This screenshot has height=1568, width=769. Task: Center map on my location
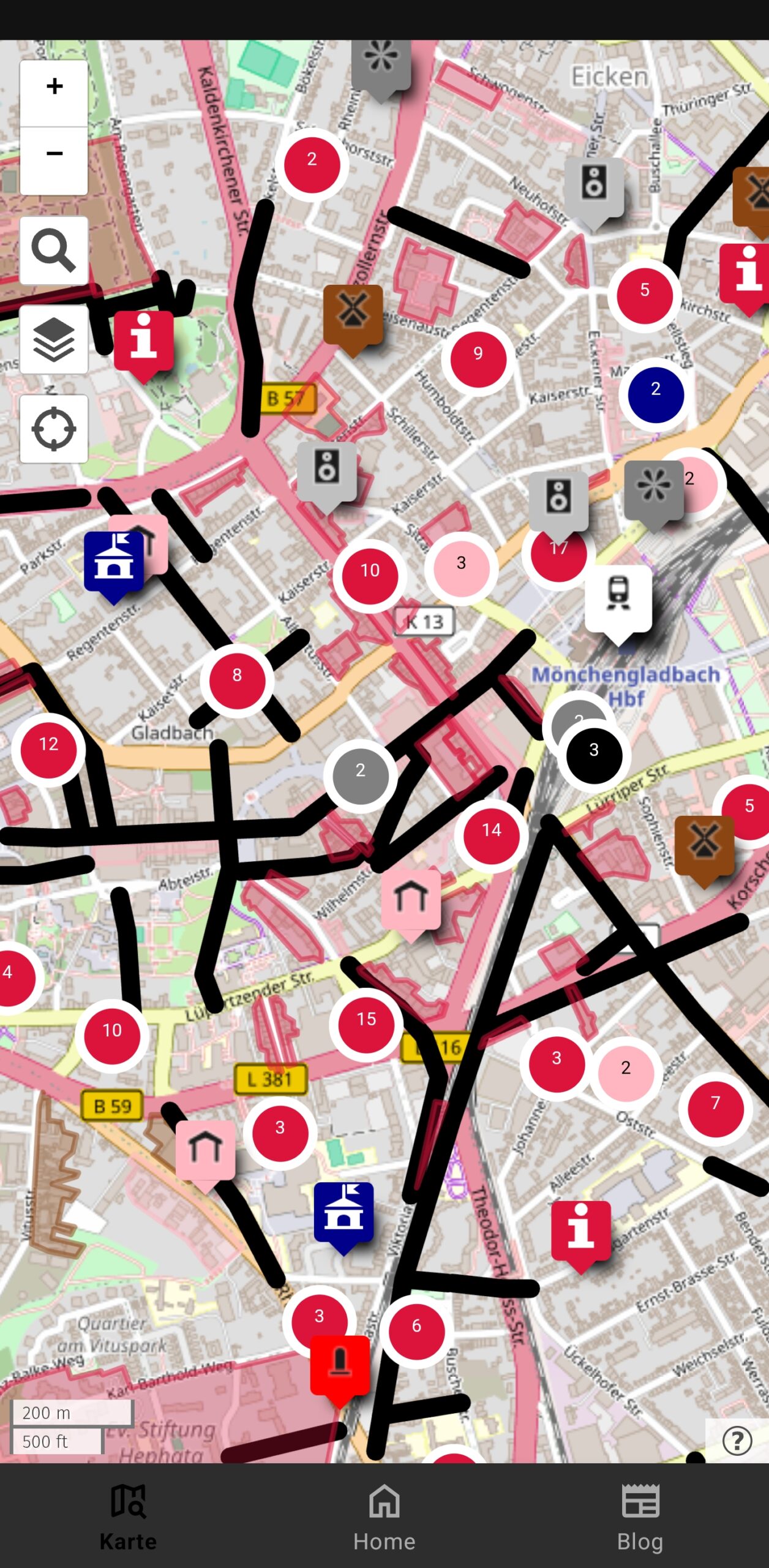click(54, 429)
